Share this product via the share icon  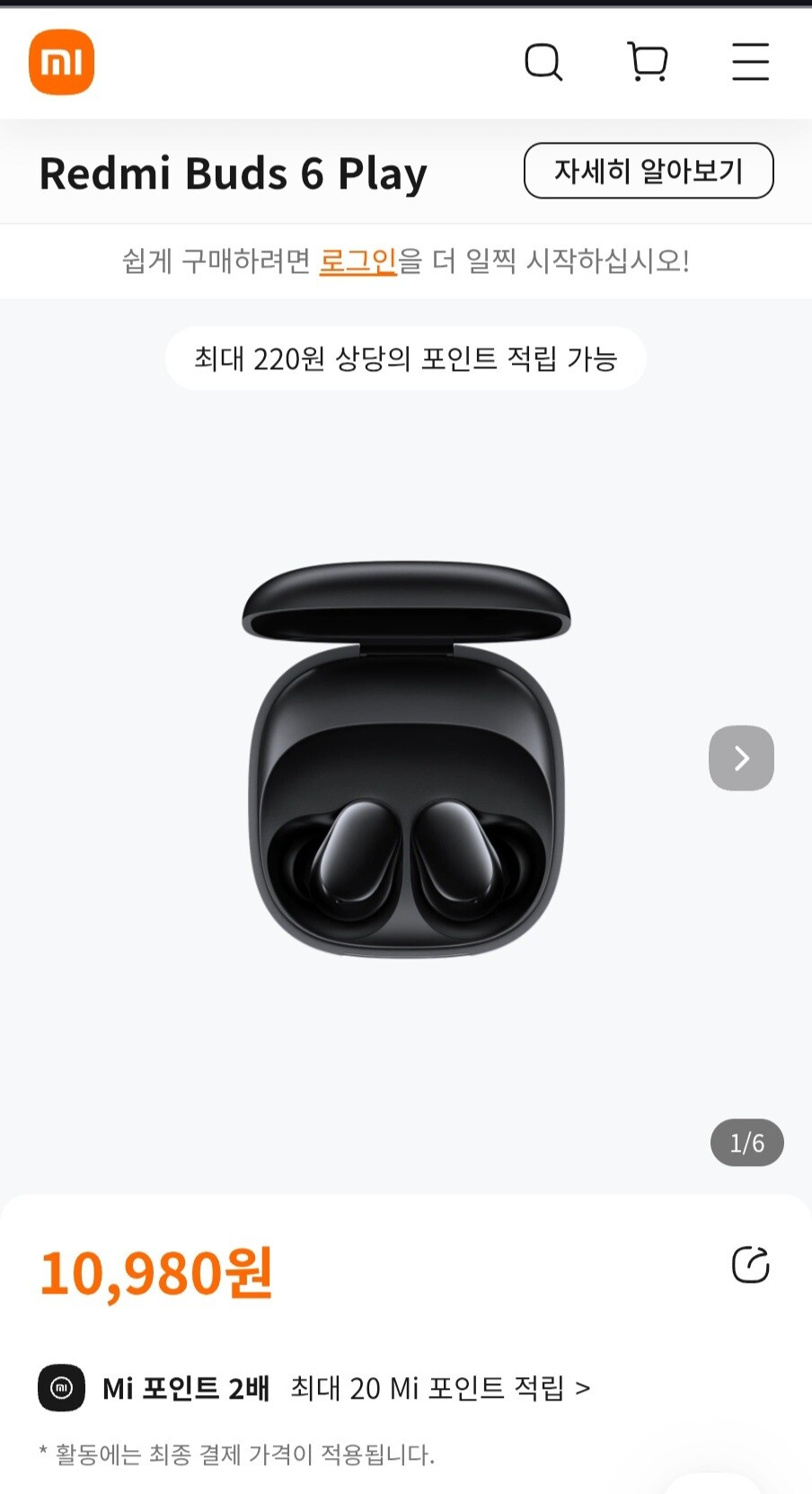coord(751,1265)
